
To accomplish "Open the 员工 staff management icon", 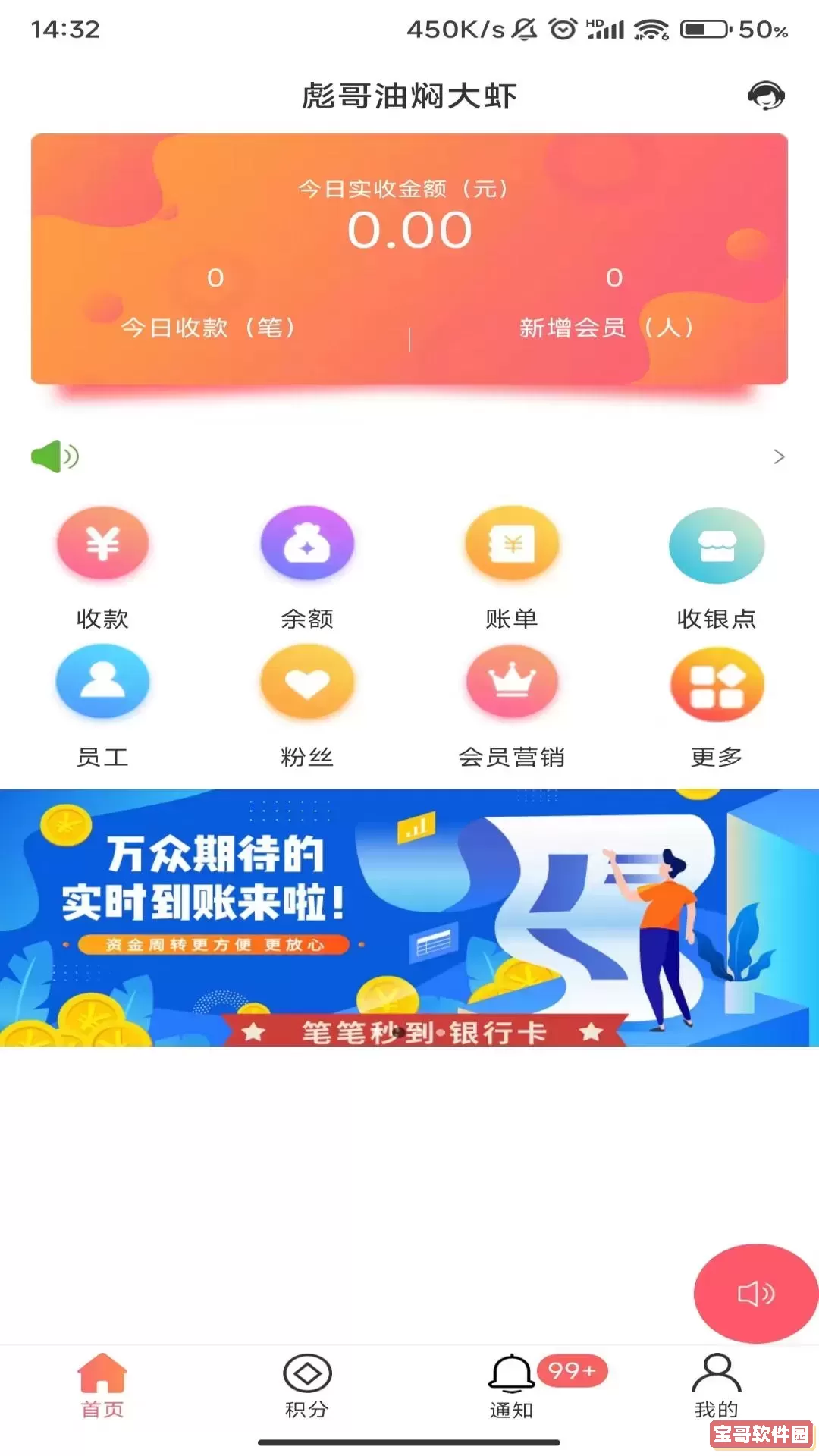I will 102,681.
